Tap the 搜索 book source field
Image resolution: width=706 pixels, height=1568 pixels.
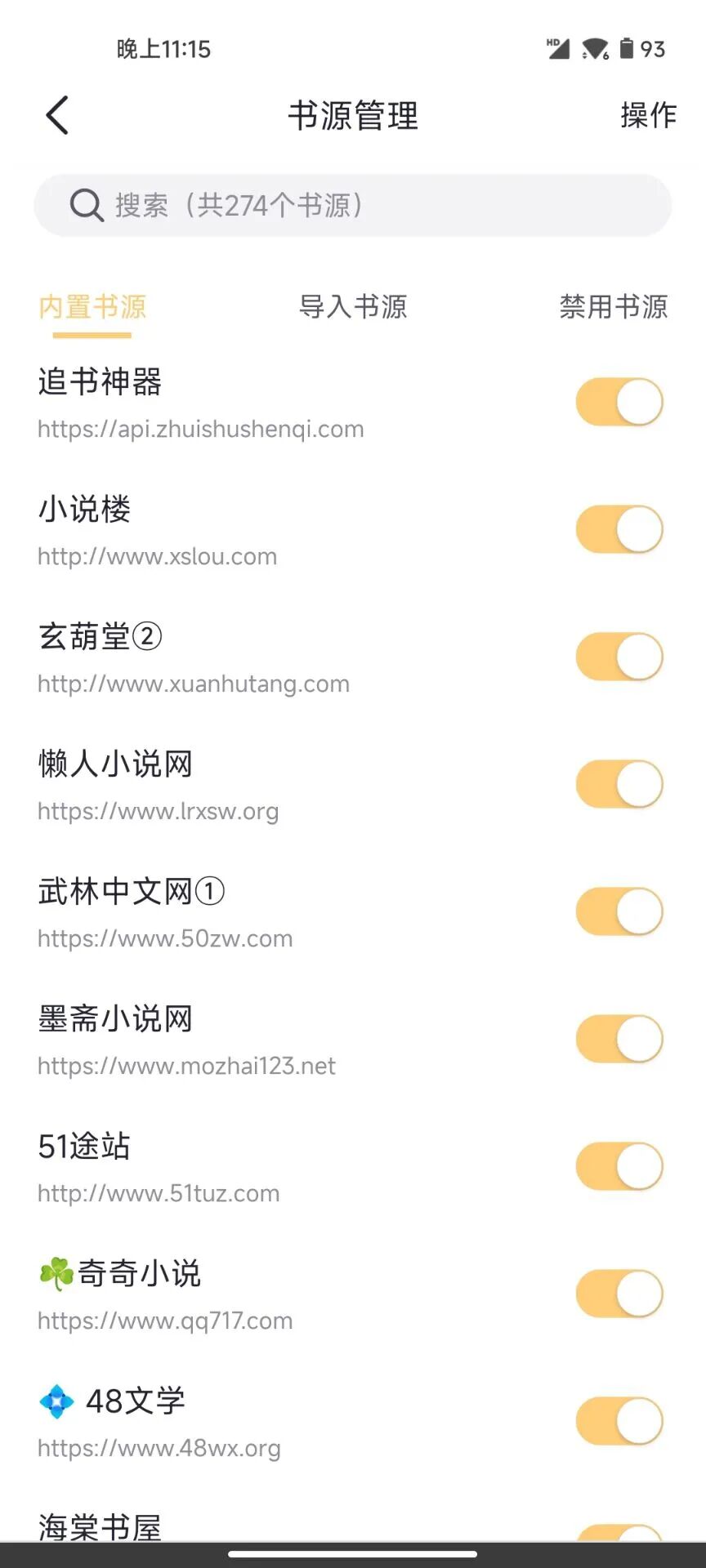tap(353, 205)
